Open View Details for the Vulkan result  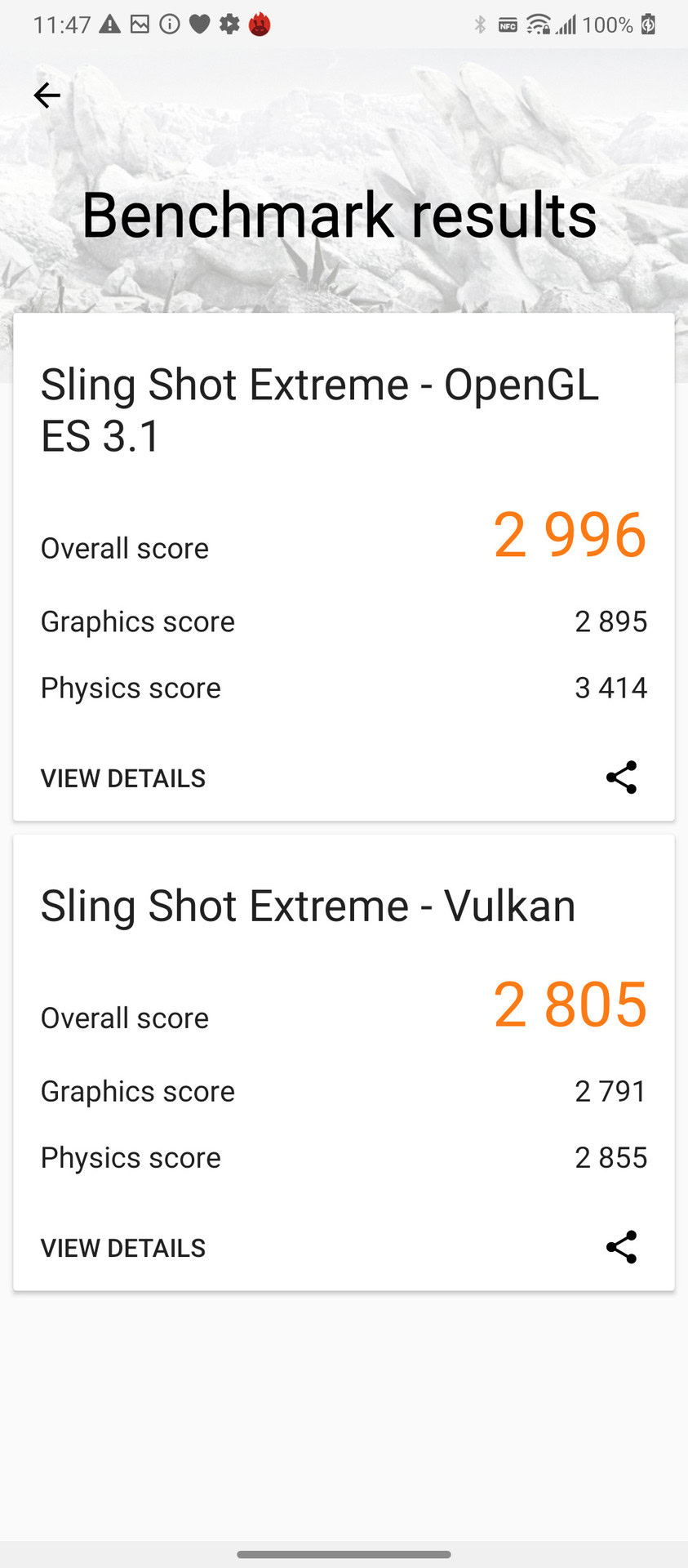click(123, 1248)
